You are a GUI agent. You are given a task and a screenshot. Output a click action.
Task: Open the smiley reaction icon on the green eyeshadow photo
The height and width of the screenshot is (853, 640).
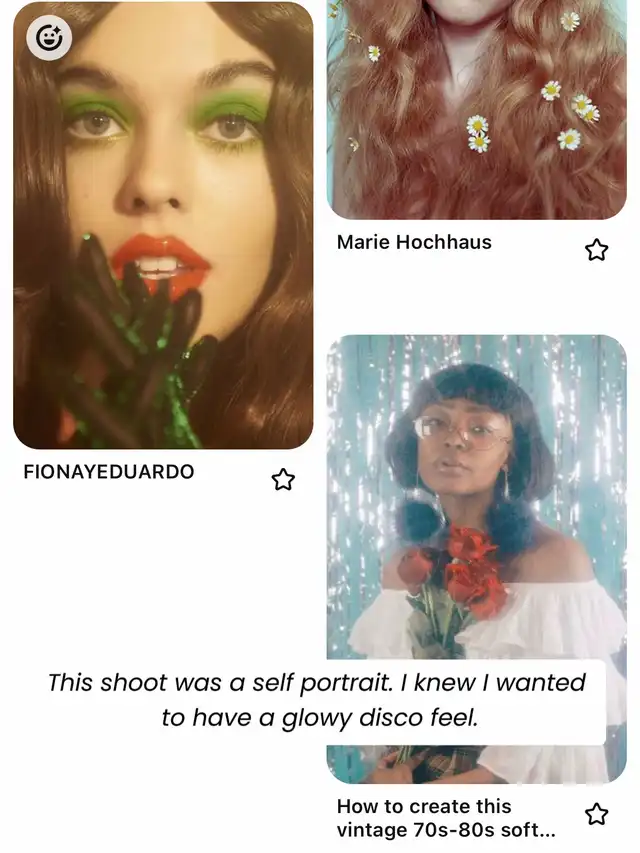point(48,38)
